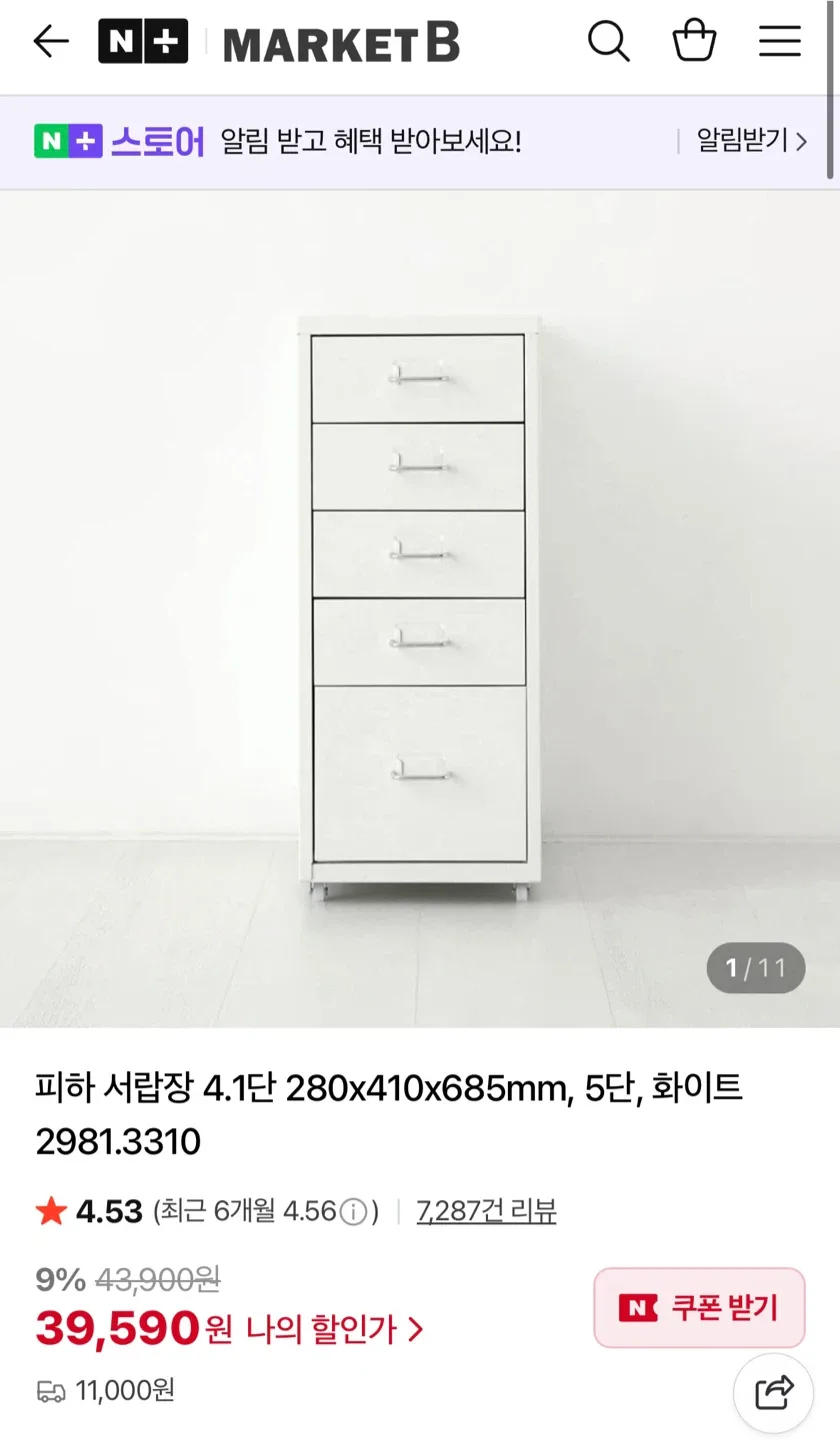Get the coupon with 쿠폰 받기

pyautogui.click(x=699, y=1308)
